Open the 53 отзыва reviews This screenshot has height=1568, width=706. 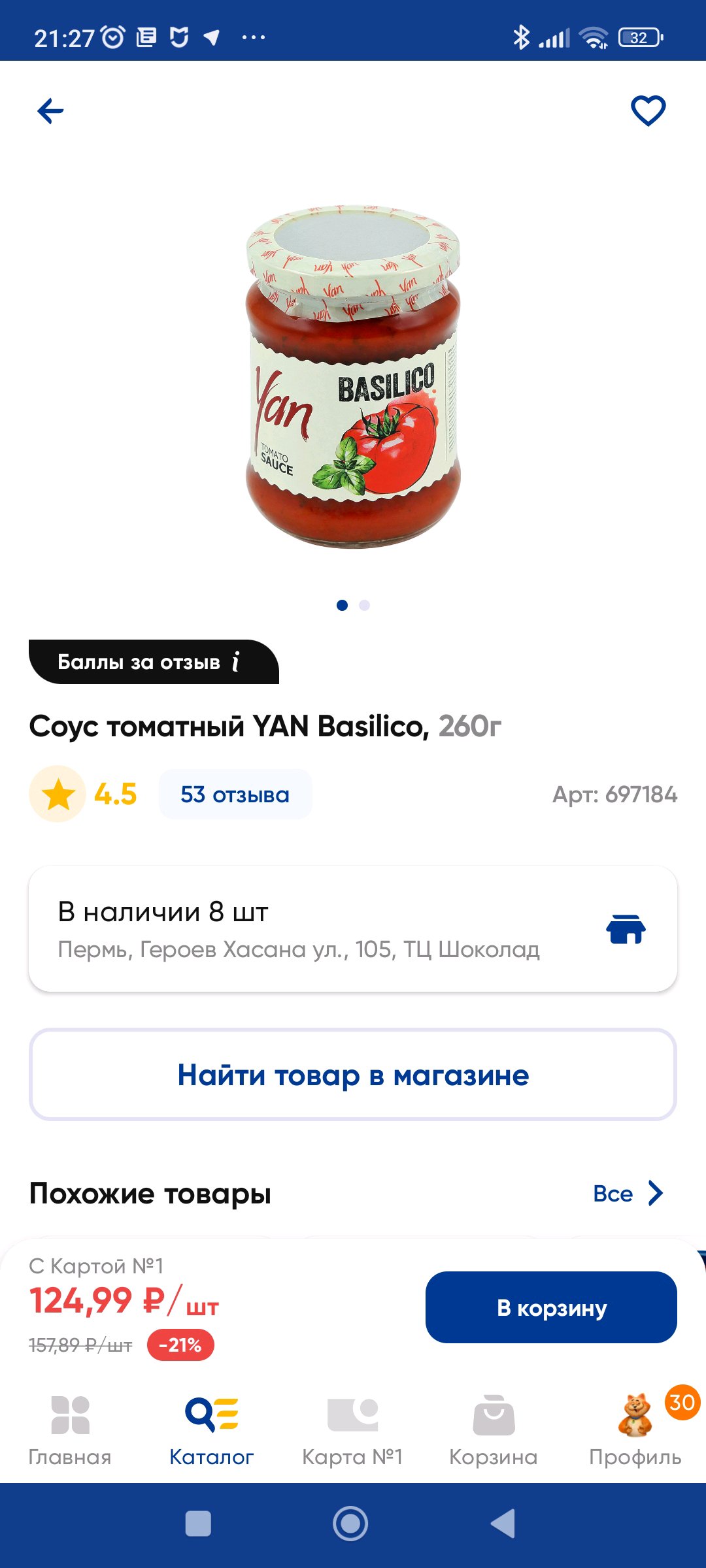[x=235, y=794]
